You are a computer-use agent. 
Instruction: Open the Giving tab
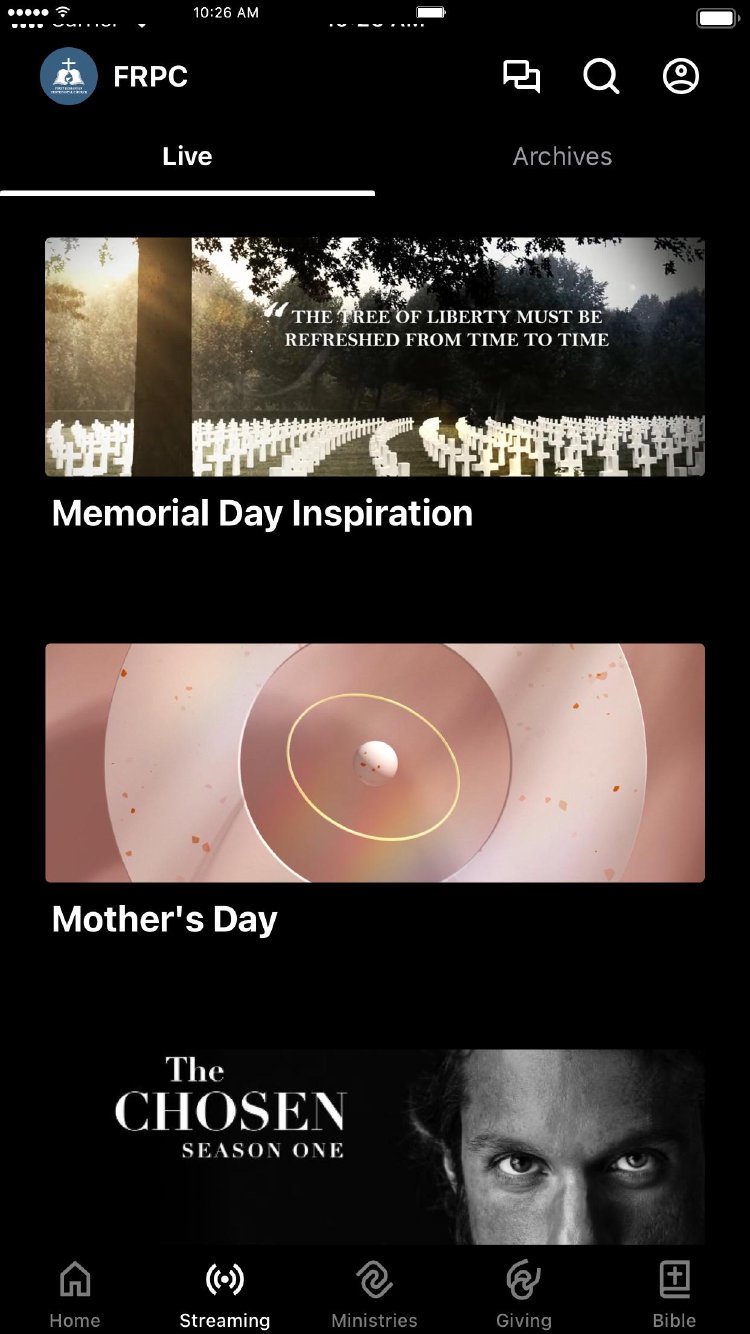tap(524, 1294)
